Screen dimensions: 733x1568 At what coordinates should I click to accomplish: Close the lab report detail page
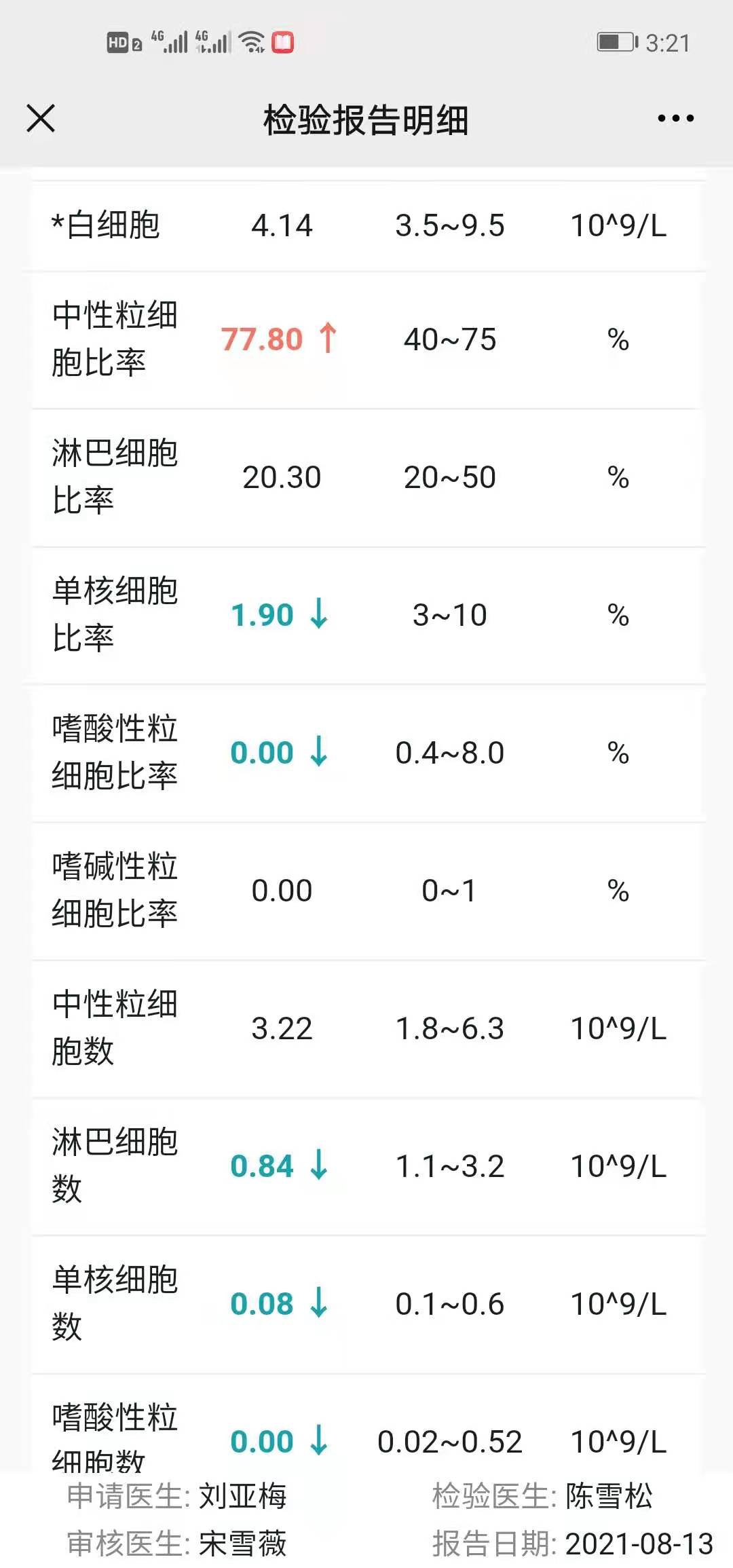(41, 118)
